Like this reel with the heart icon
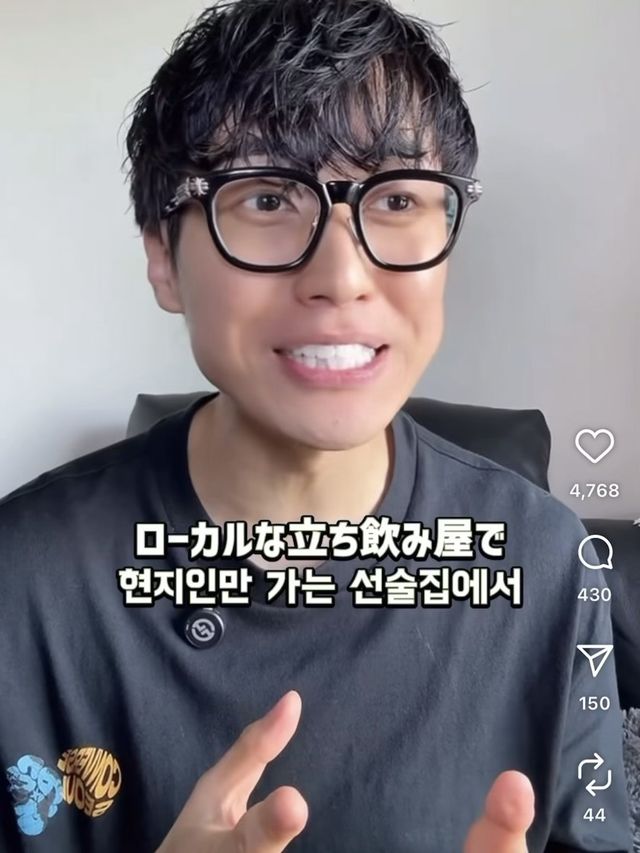Screen dimensions: 640x853 point(594,446)
